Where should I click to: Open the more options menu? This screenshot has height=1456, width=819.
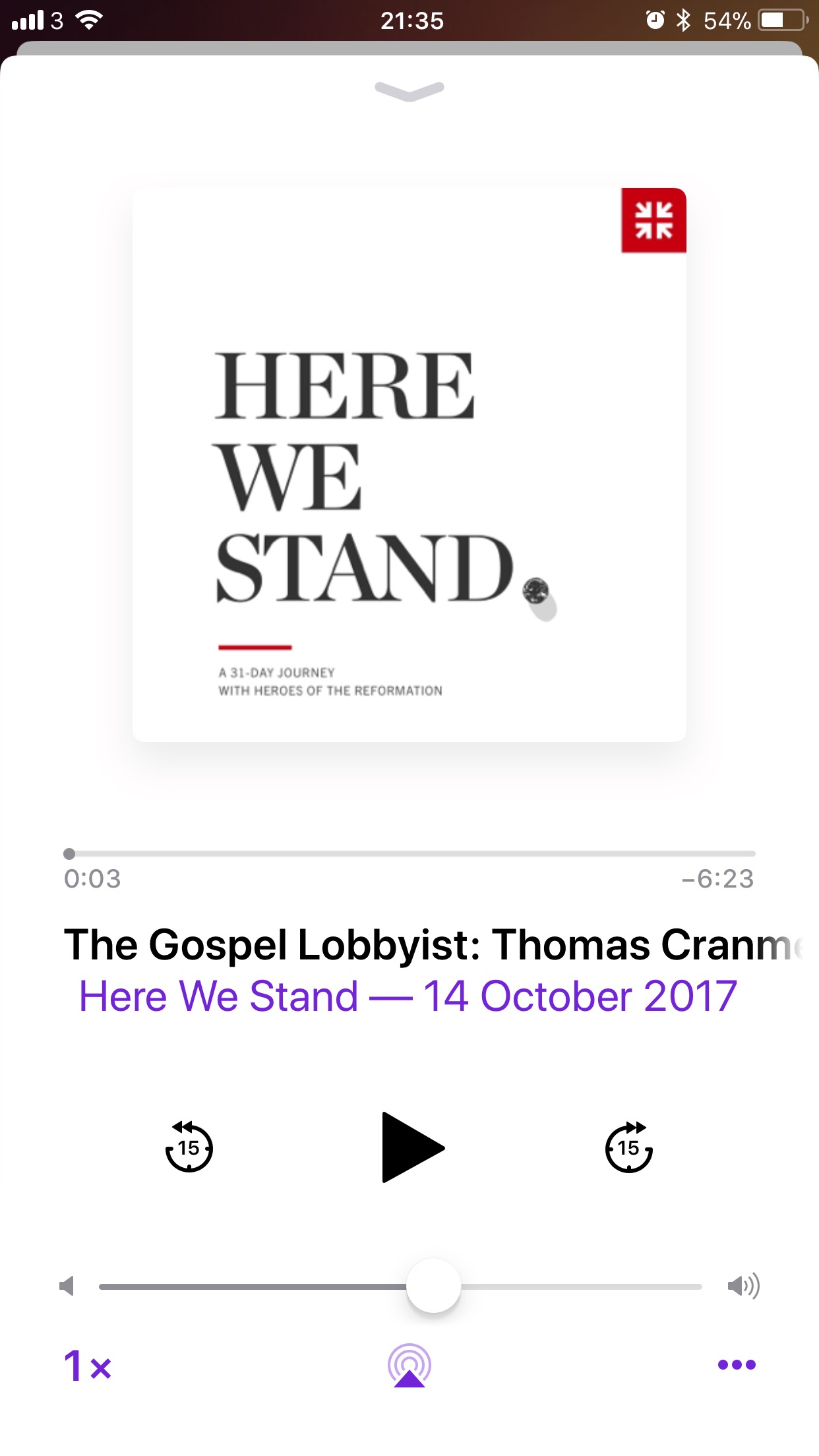pos(737,1364)
